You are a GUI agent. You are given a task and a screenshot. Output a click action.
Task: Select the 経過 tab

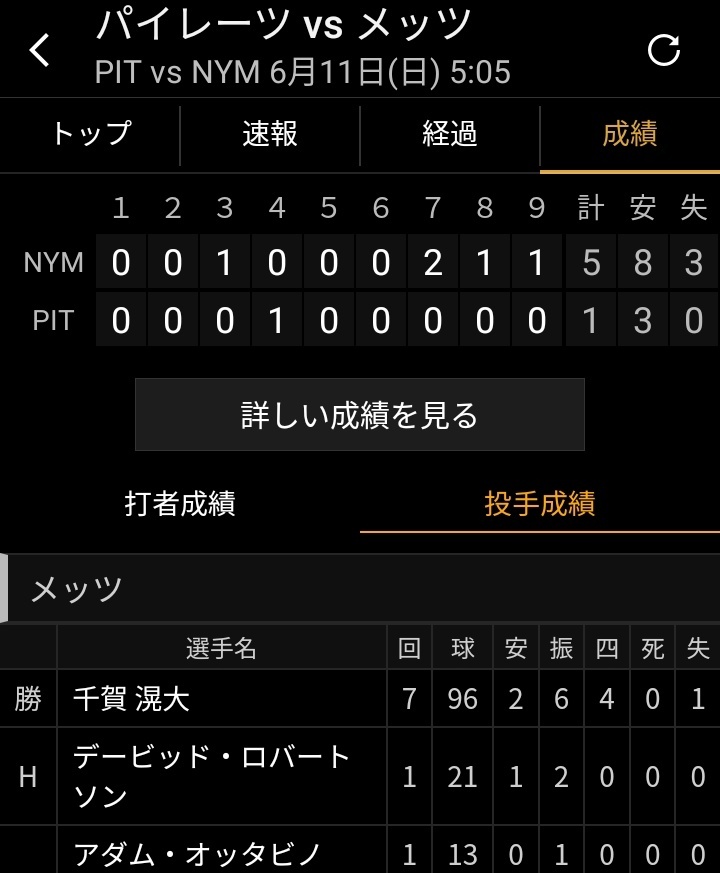tap(450, 134)
